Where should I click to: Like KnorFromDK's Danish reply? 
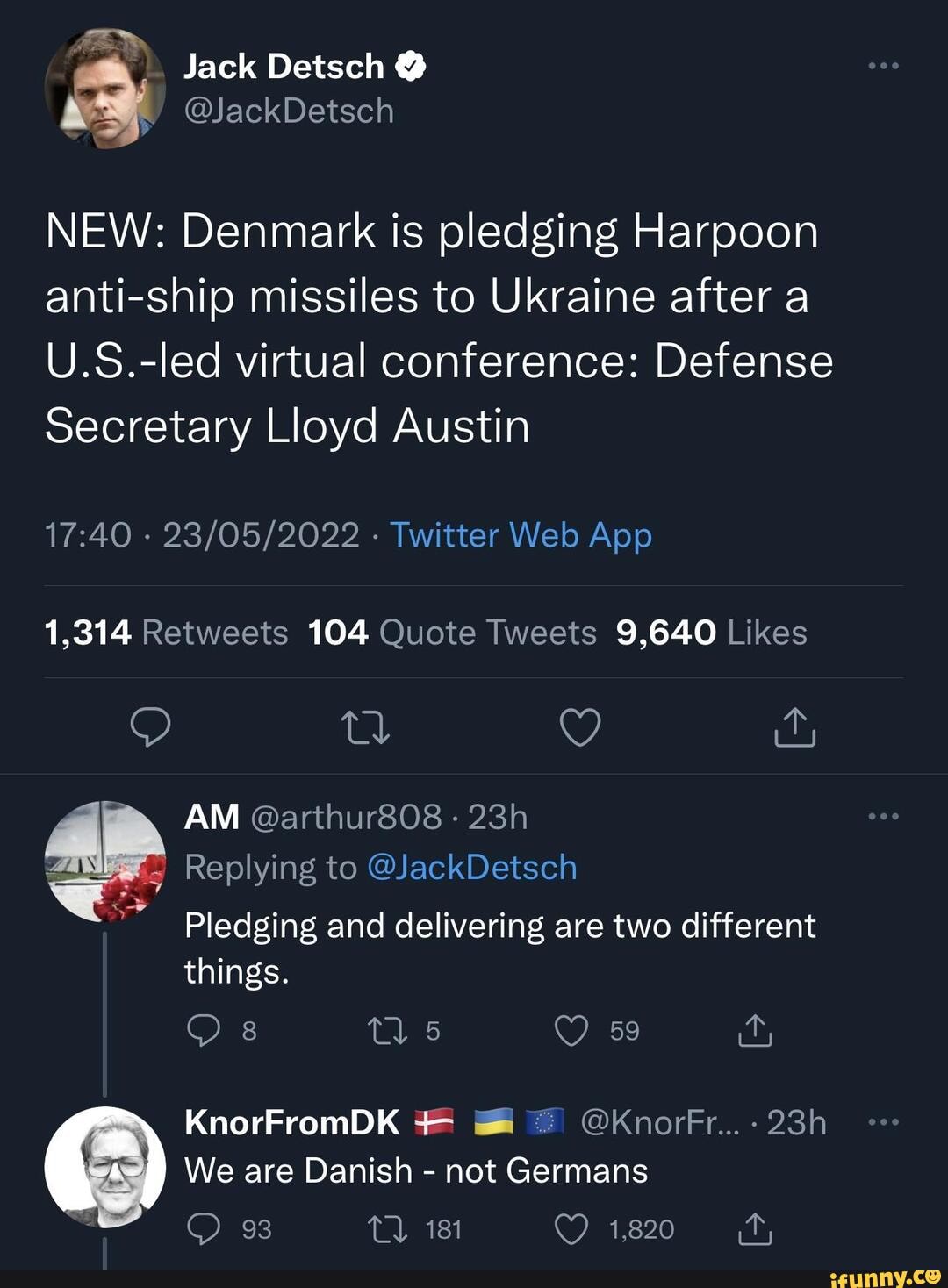[571, 1229]
